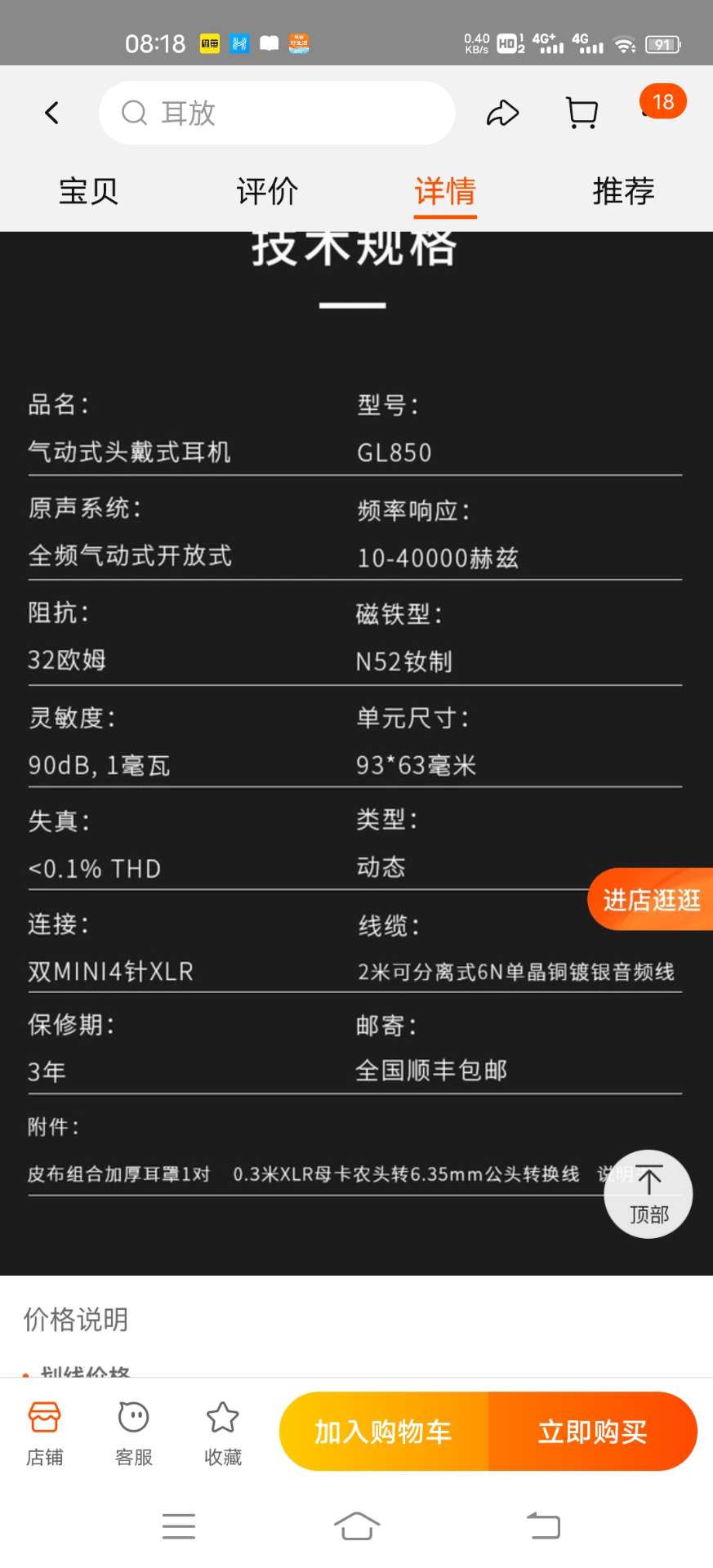Go to the system home screen
Image resolution: width=713 pixels, height=1568 pixels.
click(x=357, y=1526)
